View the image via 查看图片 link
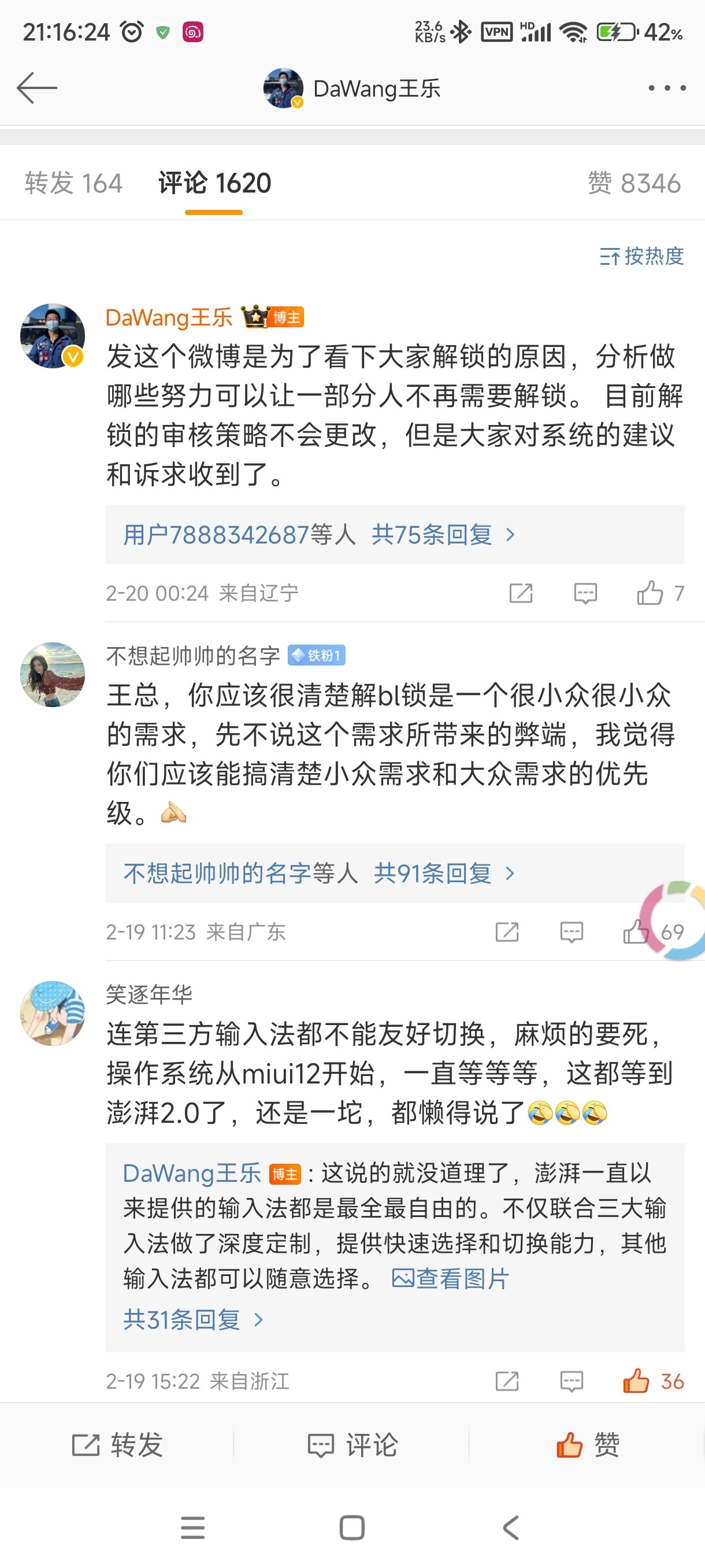The height and width of the screenshot is (1568, 705). coord(451,1278)
